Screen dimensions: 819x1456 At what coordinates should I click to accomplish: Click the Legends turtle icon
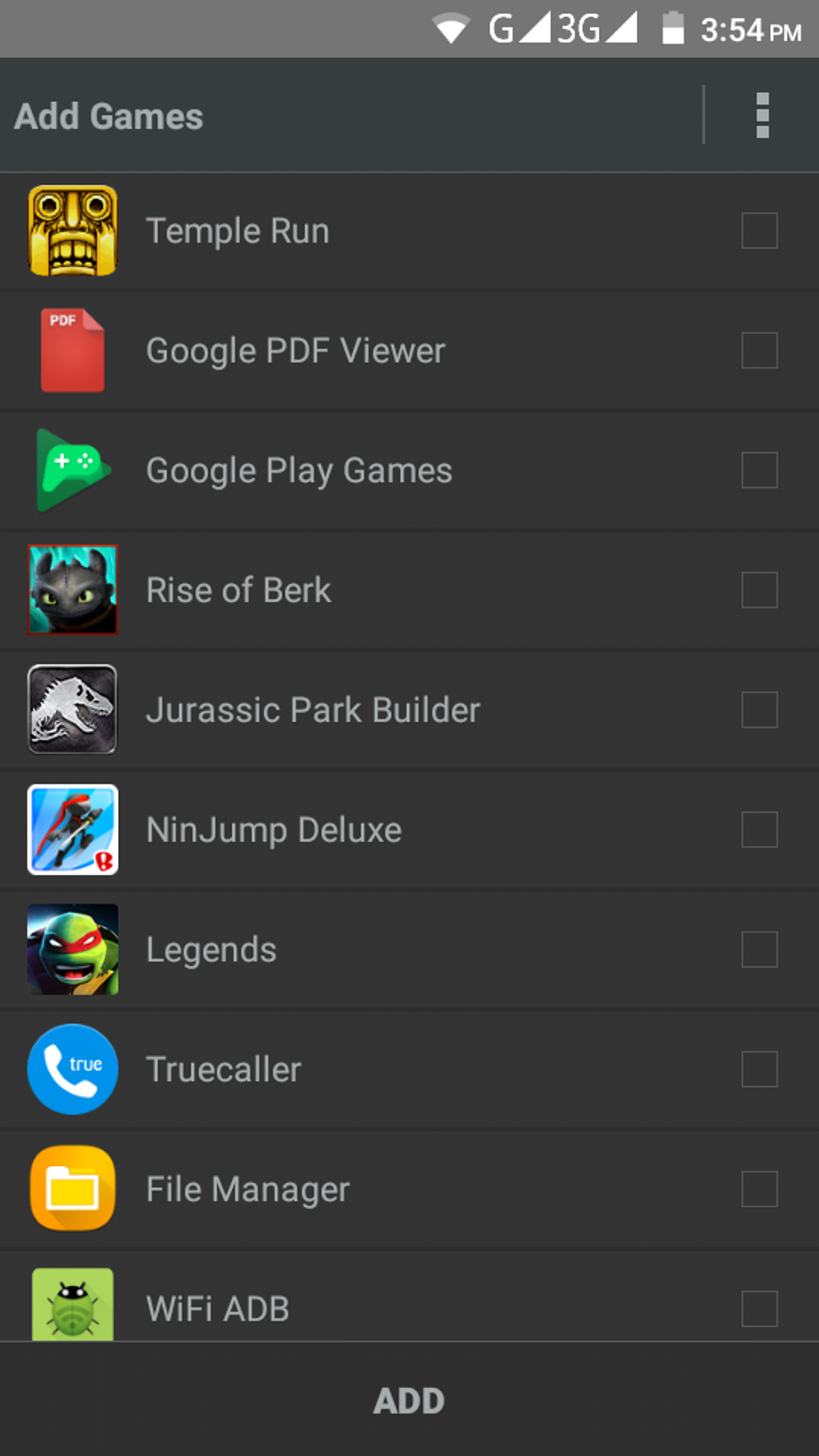[x=72, y=948]
